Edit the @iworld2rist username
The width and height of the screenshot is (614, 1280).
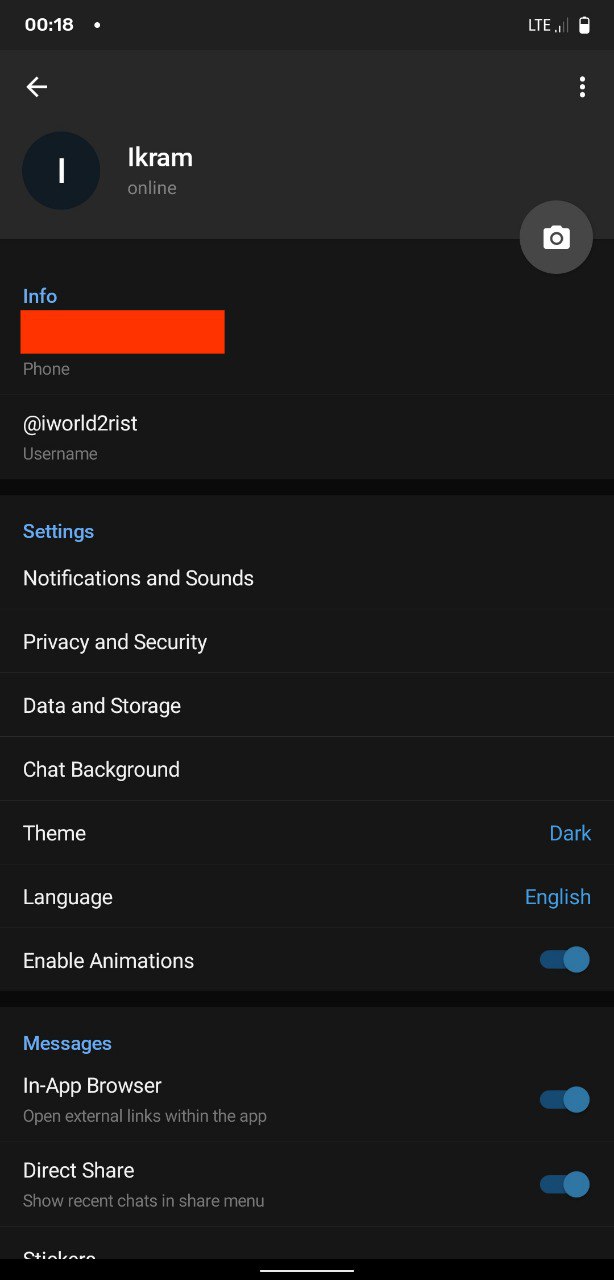click(x=307, y=437)
